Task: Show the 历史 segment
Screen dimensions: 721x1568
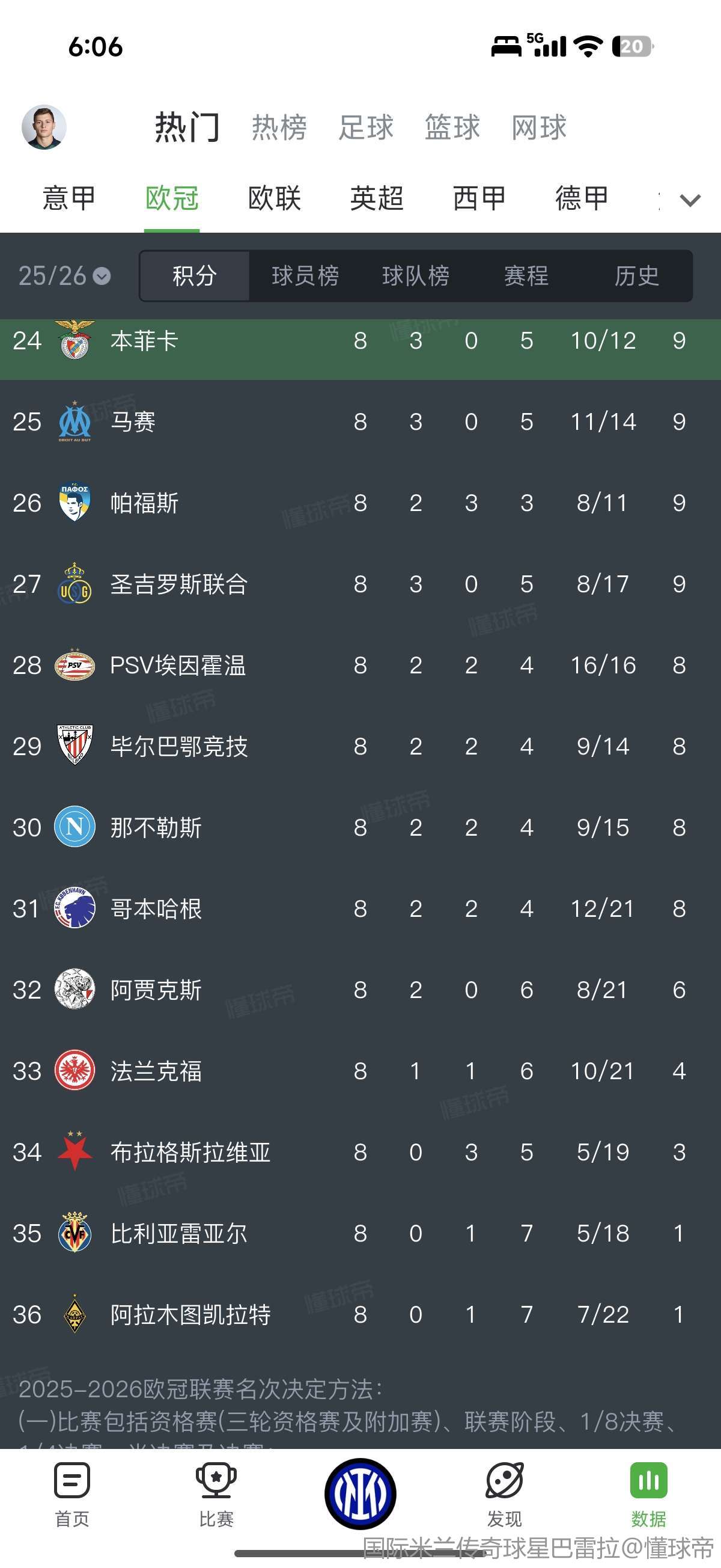Action: pyautogui.click(x=636, y=277)
